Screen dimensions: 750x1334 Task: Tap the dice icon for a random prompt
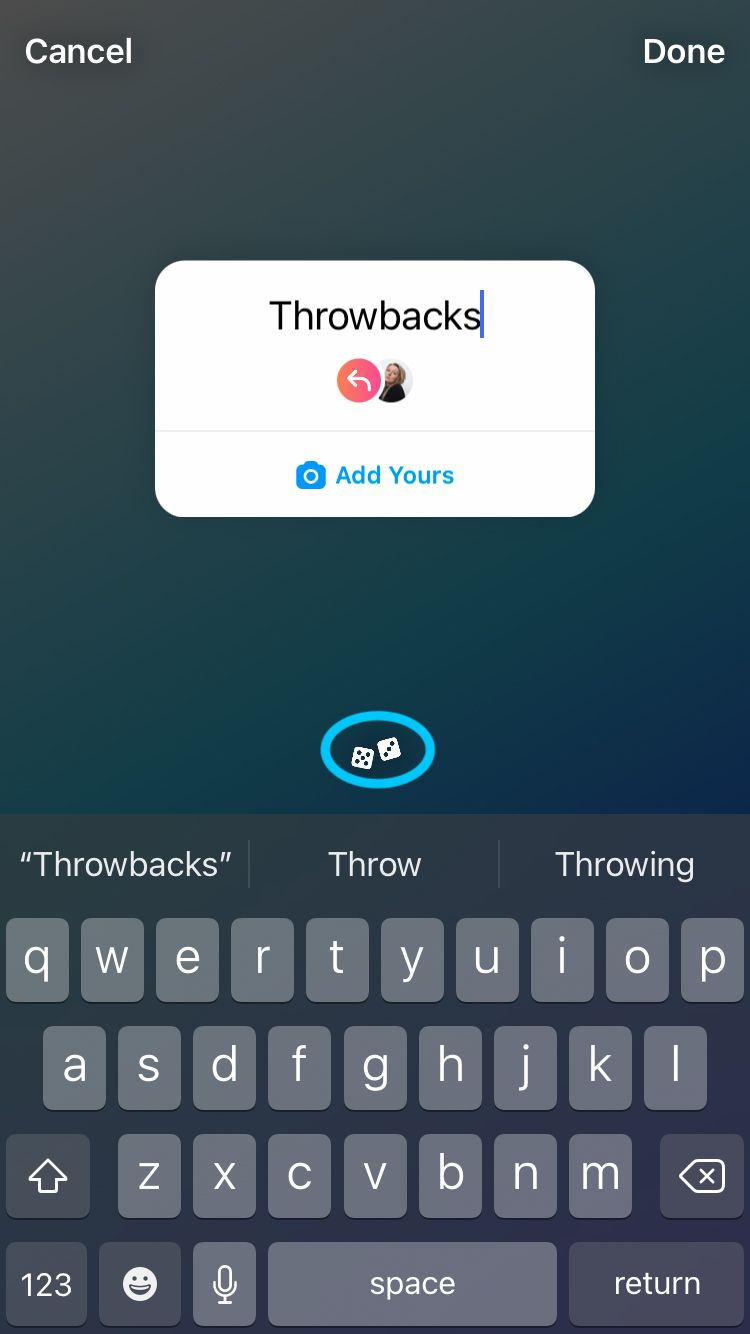click(376, 750)
